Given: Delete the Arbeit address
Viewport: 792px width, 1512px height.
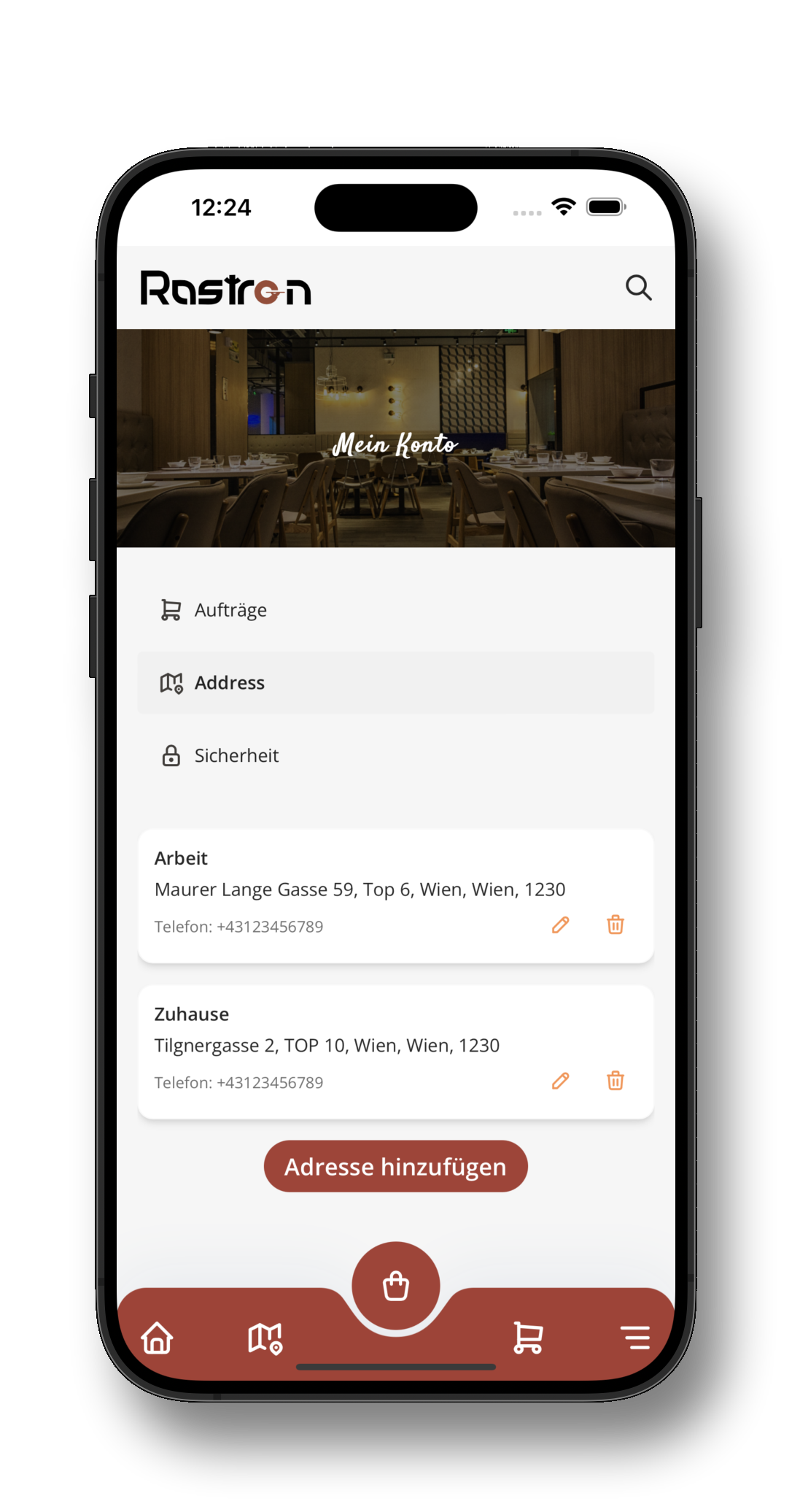Looking at the screenshot, I should click(x=616, y=925).
